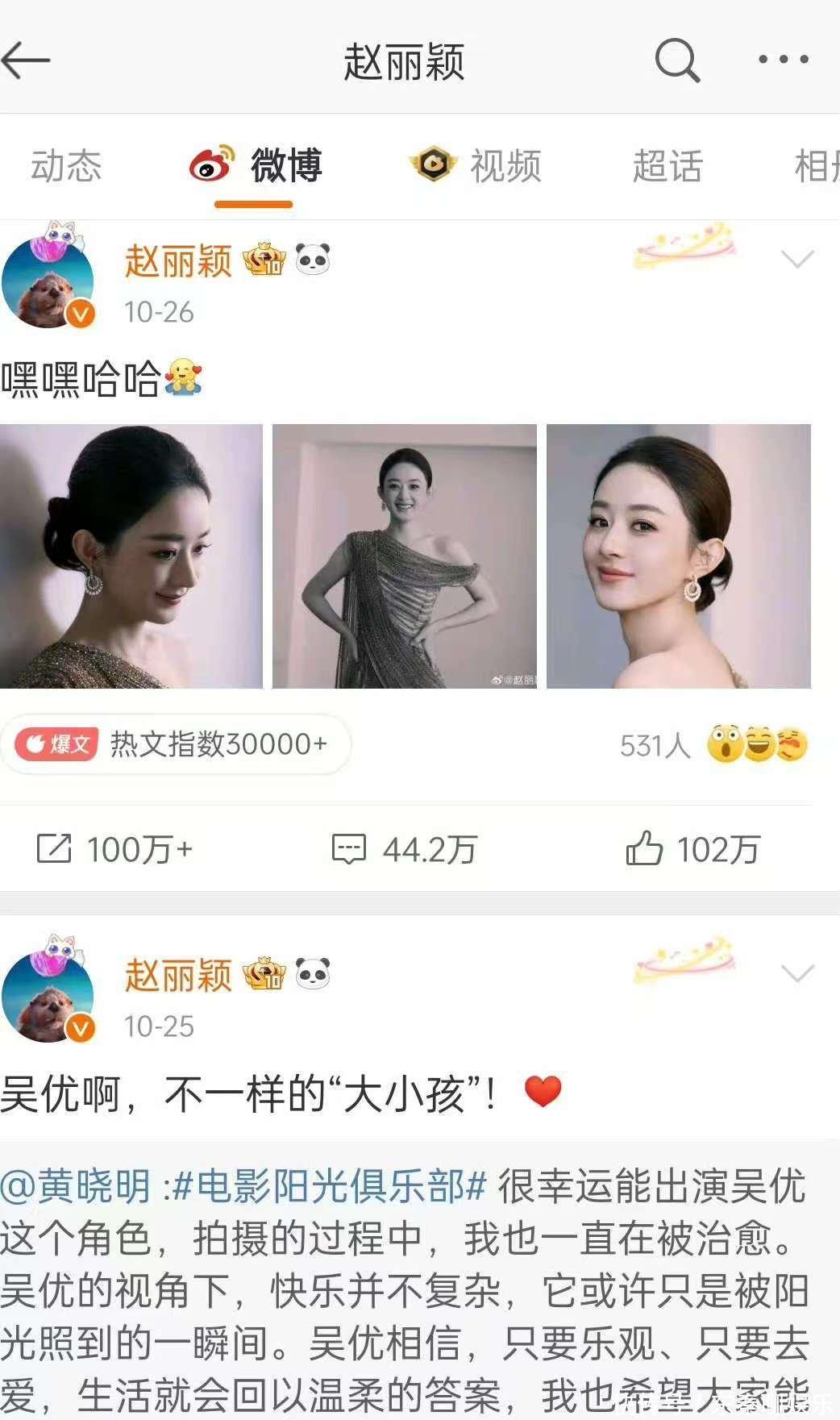
Task: View the 531人 emoji reactions
Action: point(714,745)
